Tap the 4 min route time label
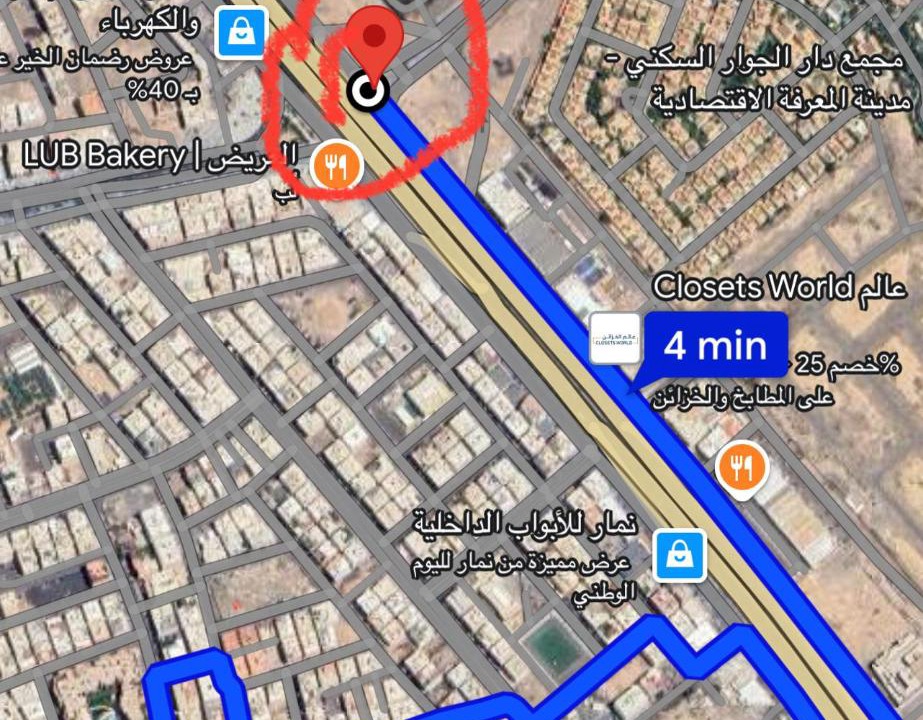The width and height of the screenshot is (923, 720). [x=715, y=347]
